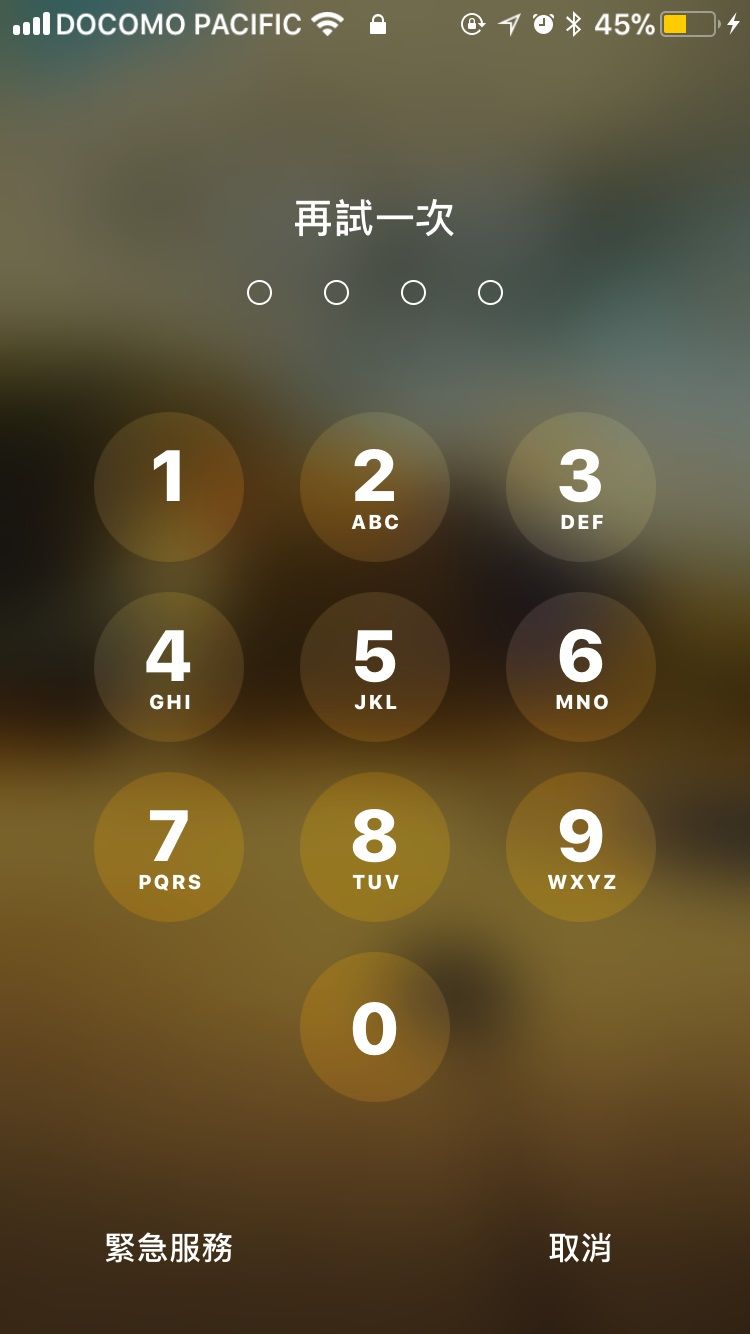Select the 9 WXYZ key
The width and height of the screenshot is (750, 1334).
click(581, 847)
